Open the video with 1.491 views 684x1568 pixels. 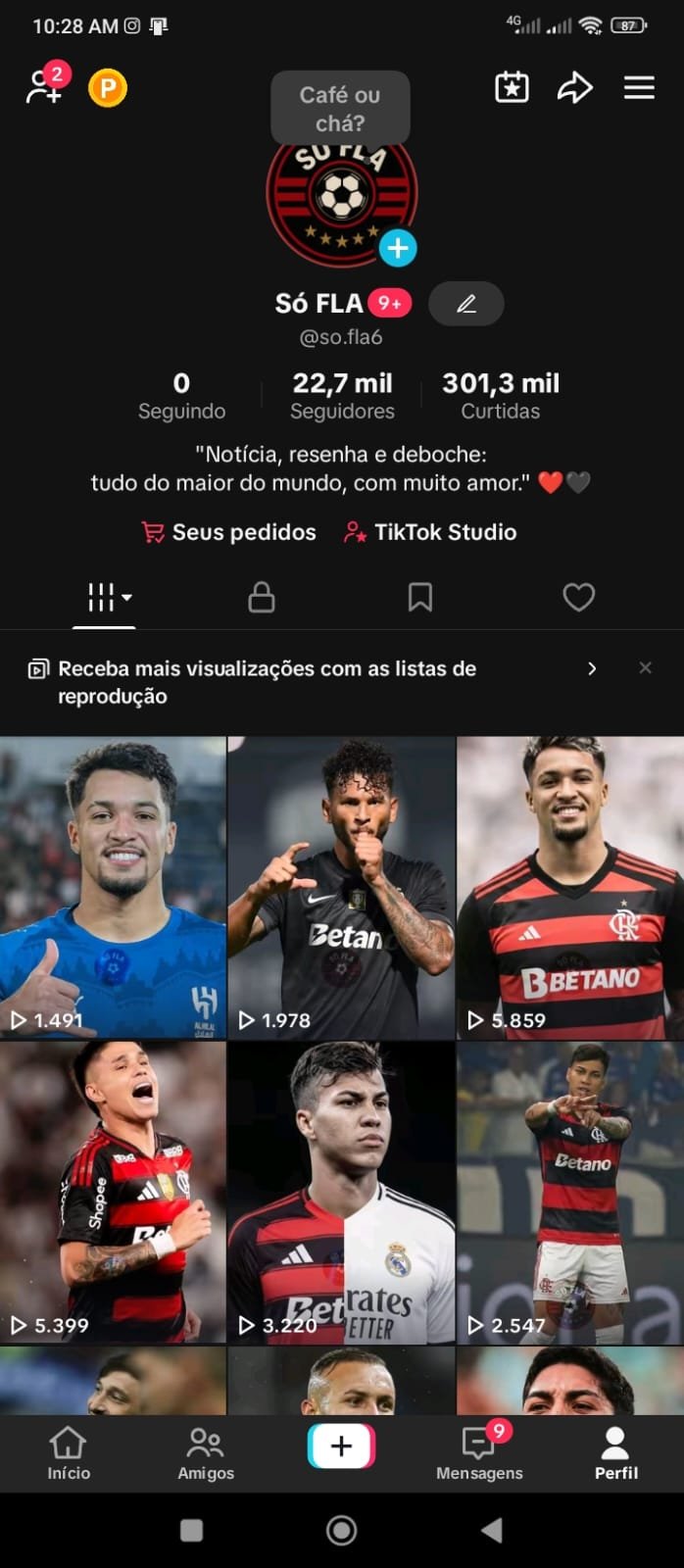(113, 887)
